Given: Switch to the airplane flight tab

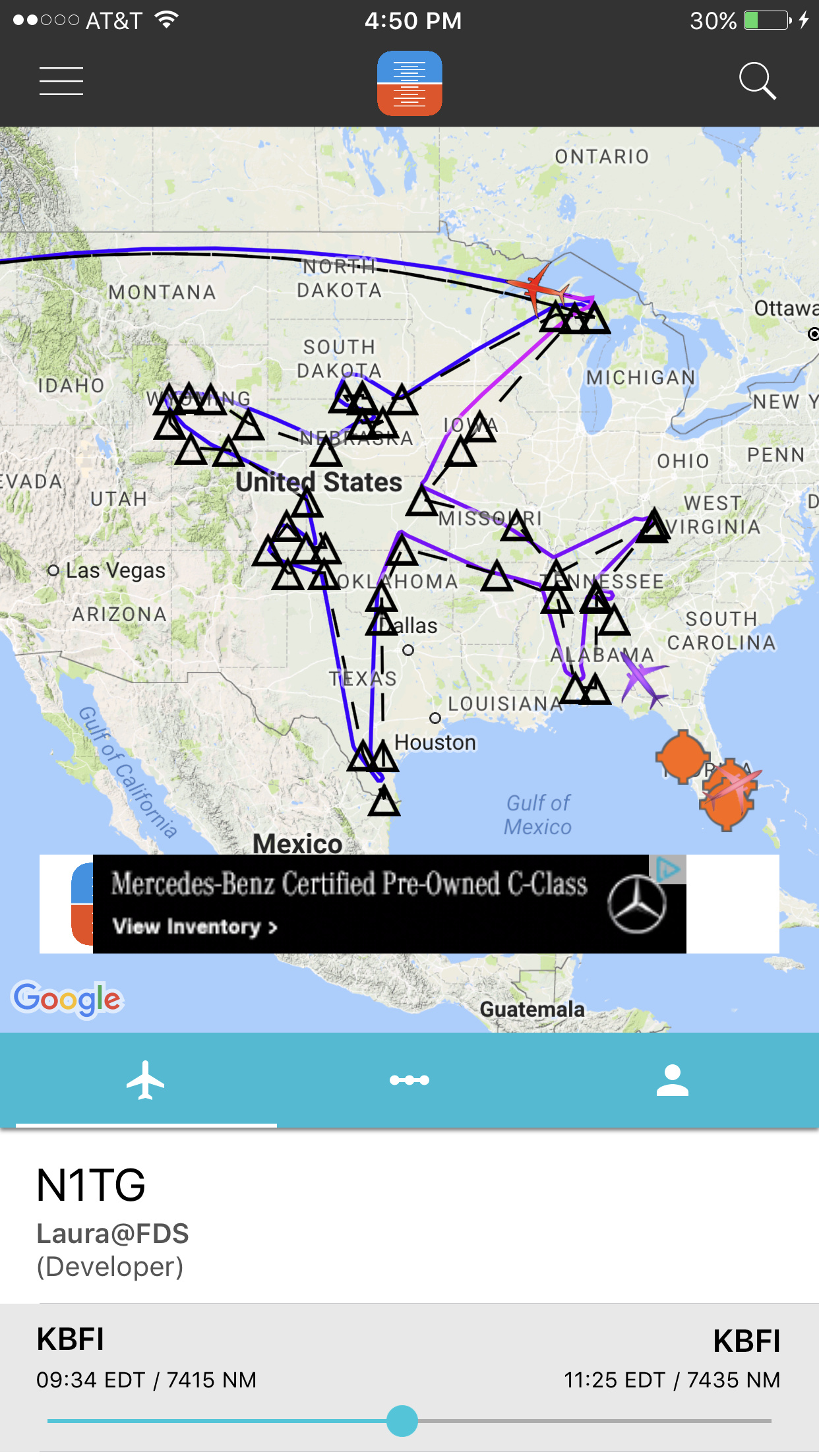Looking at the screenshot, I should [x=146, y=1080].
